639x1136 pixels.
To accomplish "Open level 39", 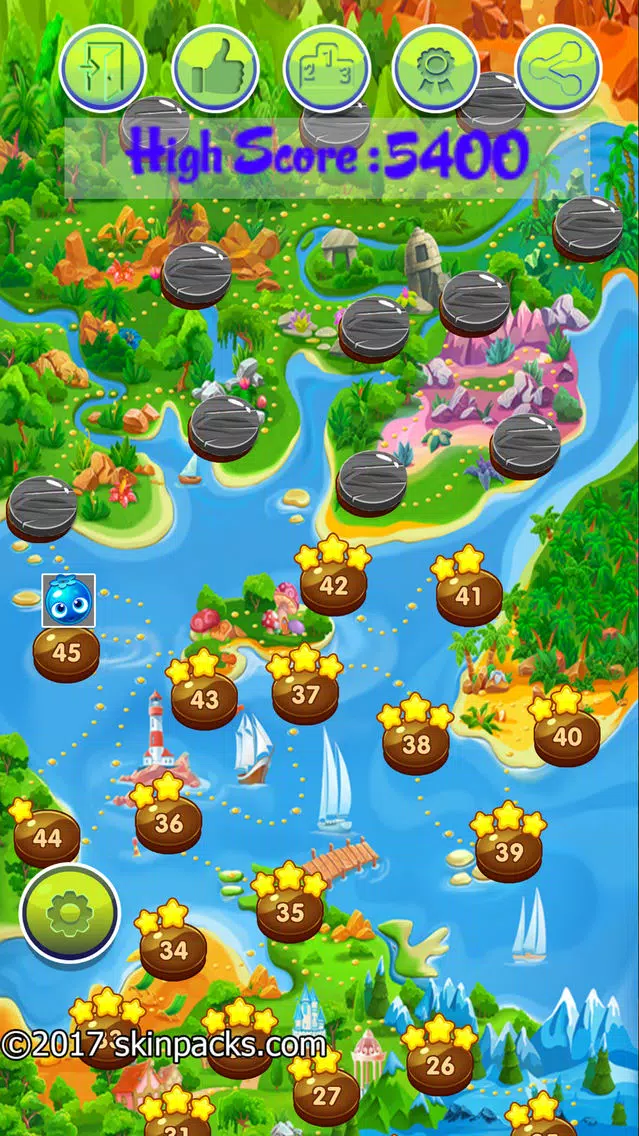I will point(509,853).
